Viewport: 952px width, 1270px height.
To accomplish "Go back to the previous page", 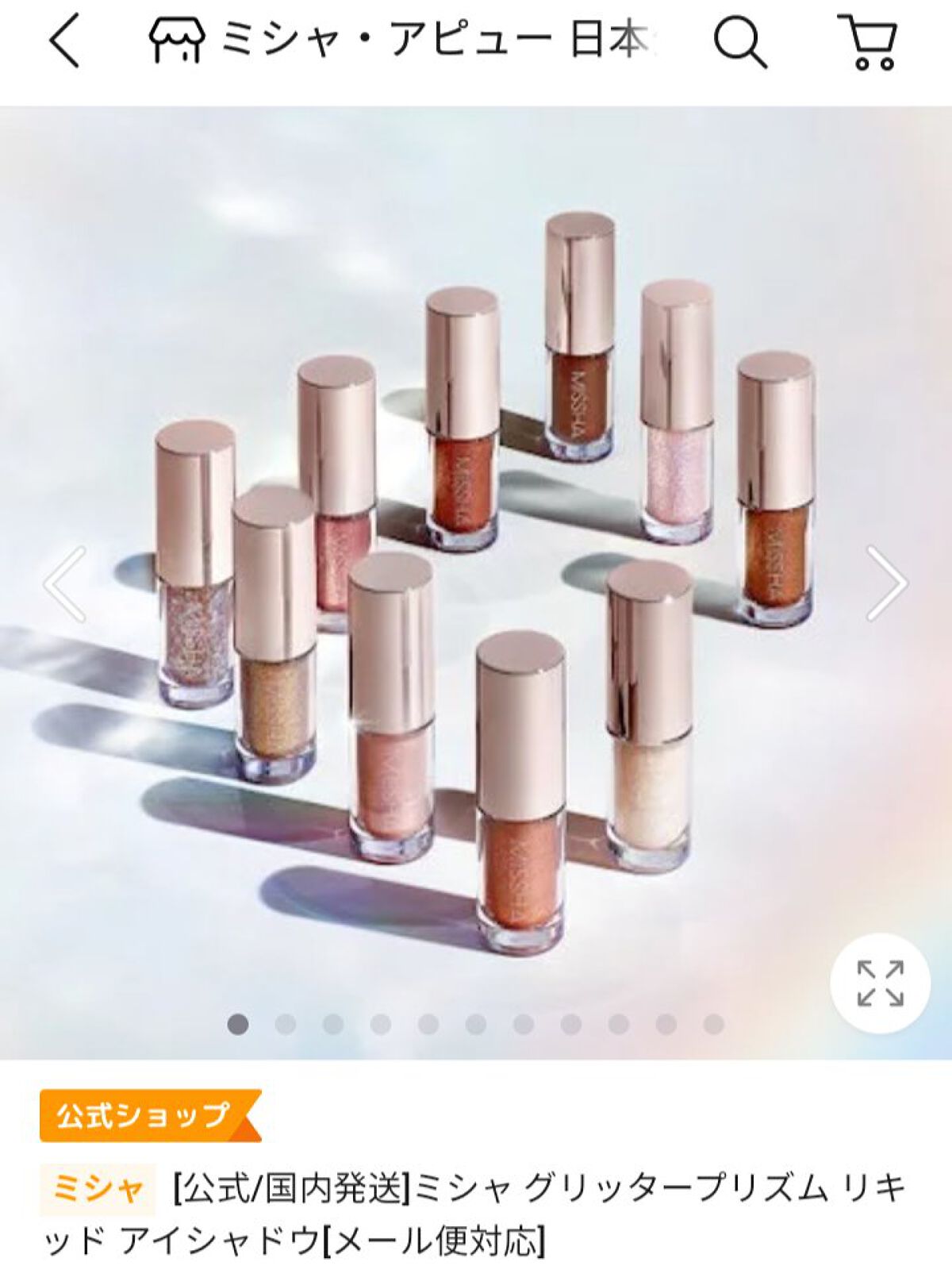I will pyautogui.click(x=65, y=41).
